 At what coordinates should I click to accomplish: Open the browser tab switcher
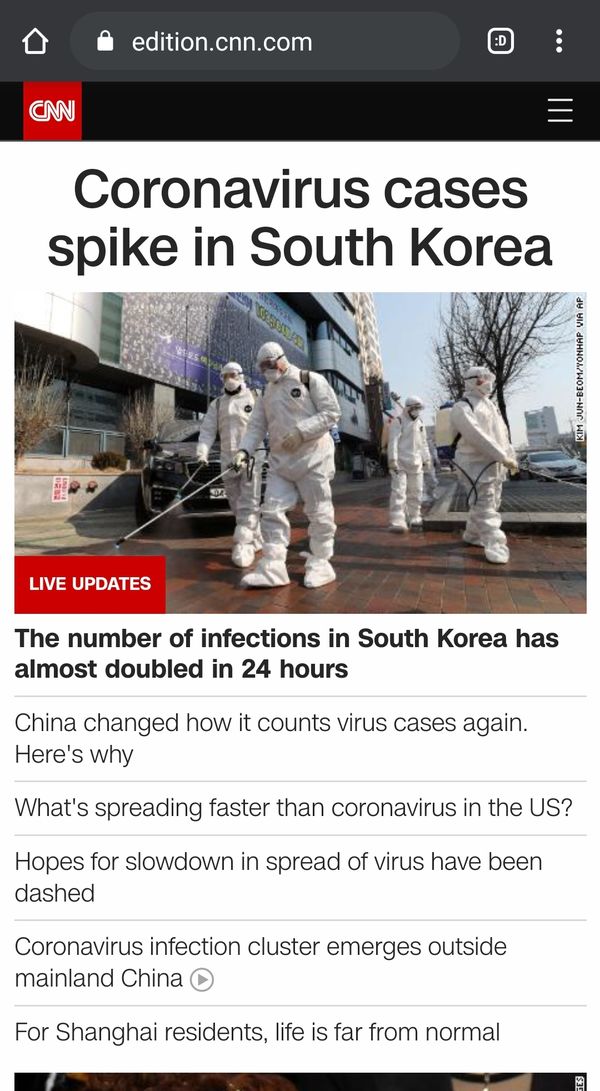tap(501, 41)
